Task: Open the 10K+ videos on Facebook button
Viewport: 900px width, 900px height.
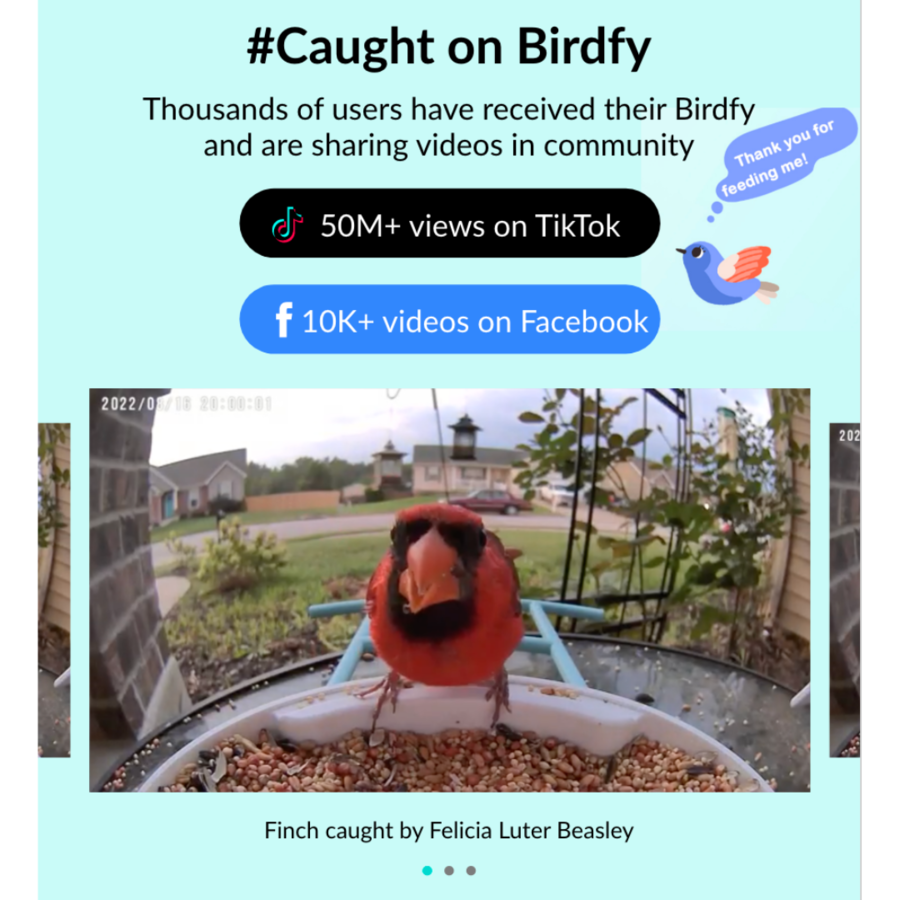Action: [x=449, y=320]
